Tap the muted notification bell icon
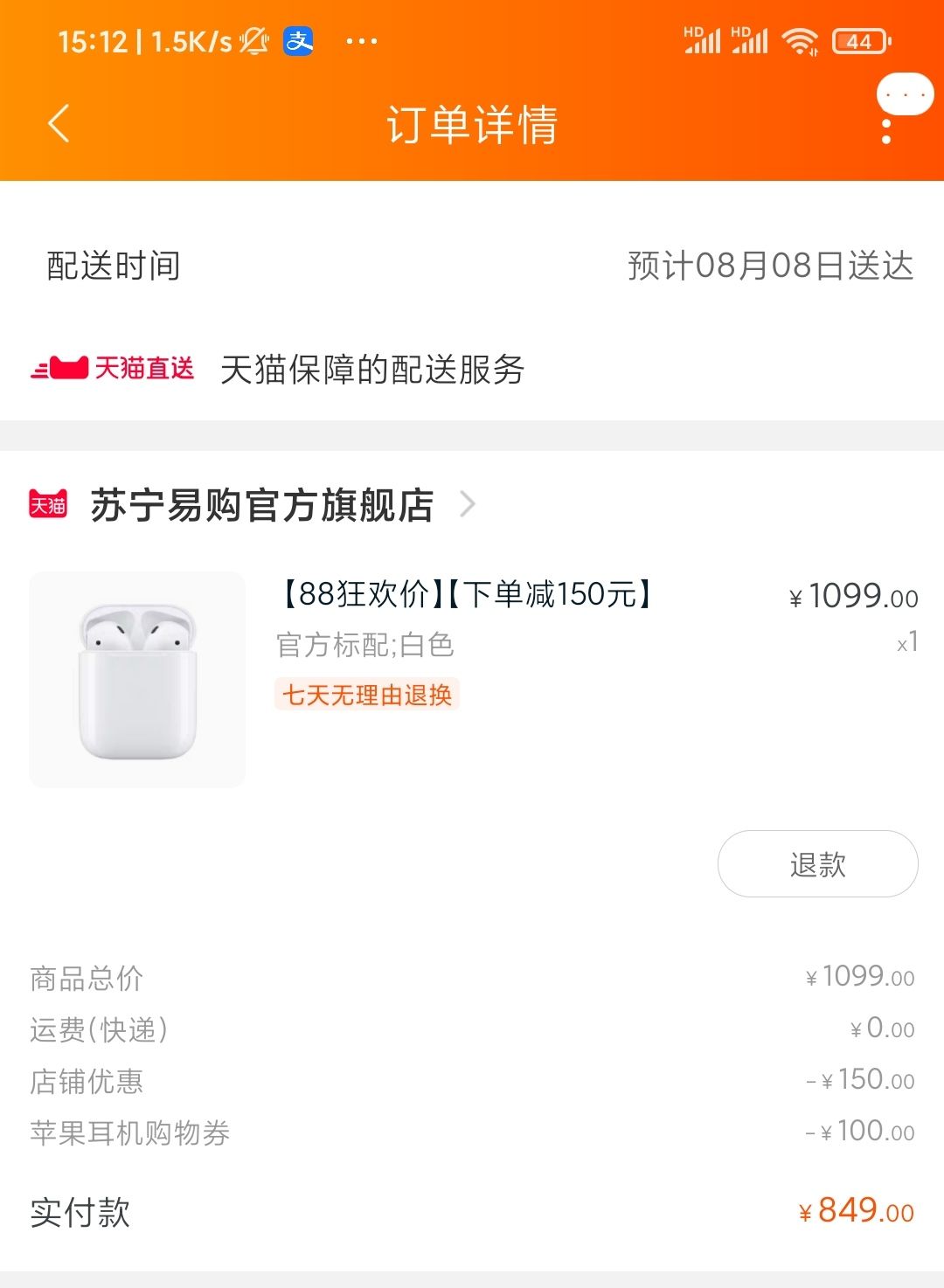Viewport: 944px width, 1288px height. click(253, 39)
